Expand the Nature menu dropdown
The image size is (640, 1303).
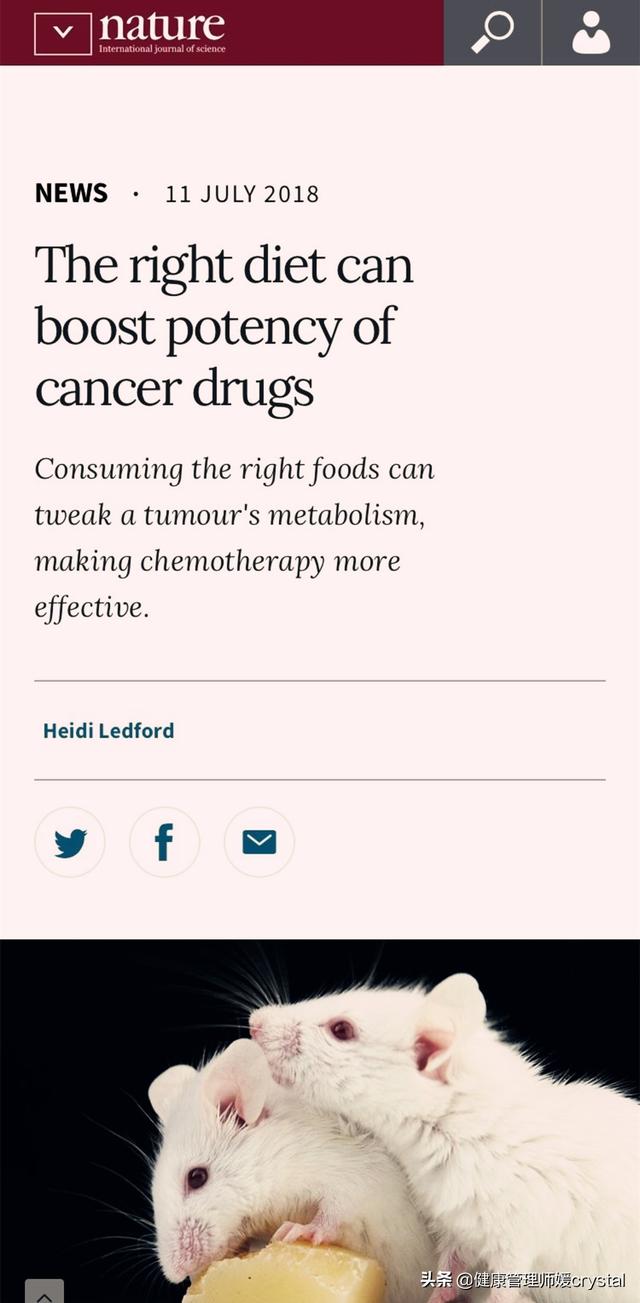pyautogui.click(x=63, y=33)
